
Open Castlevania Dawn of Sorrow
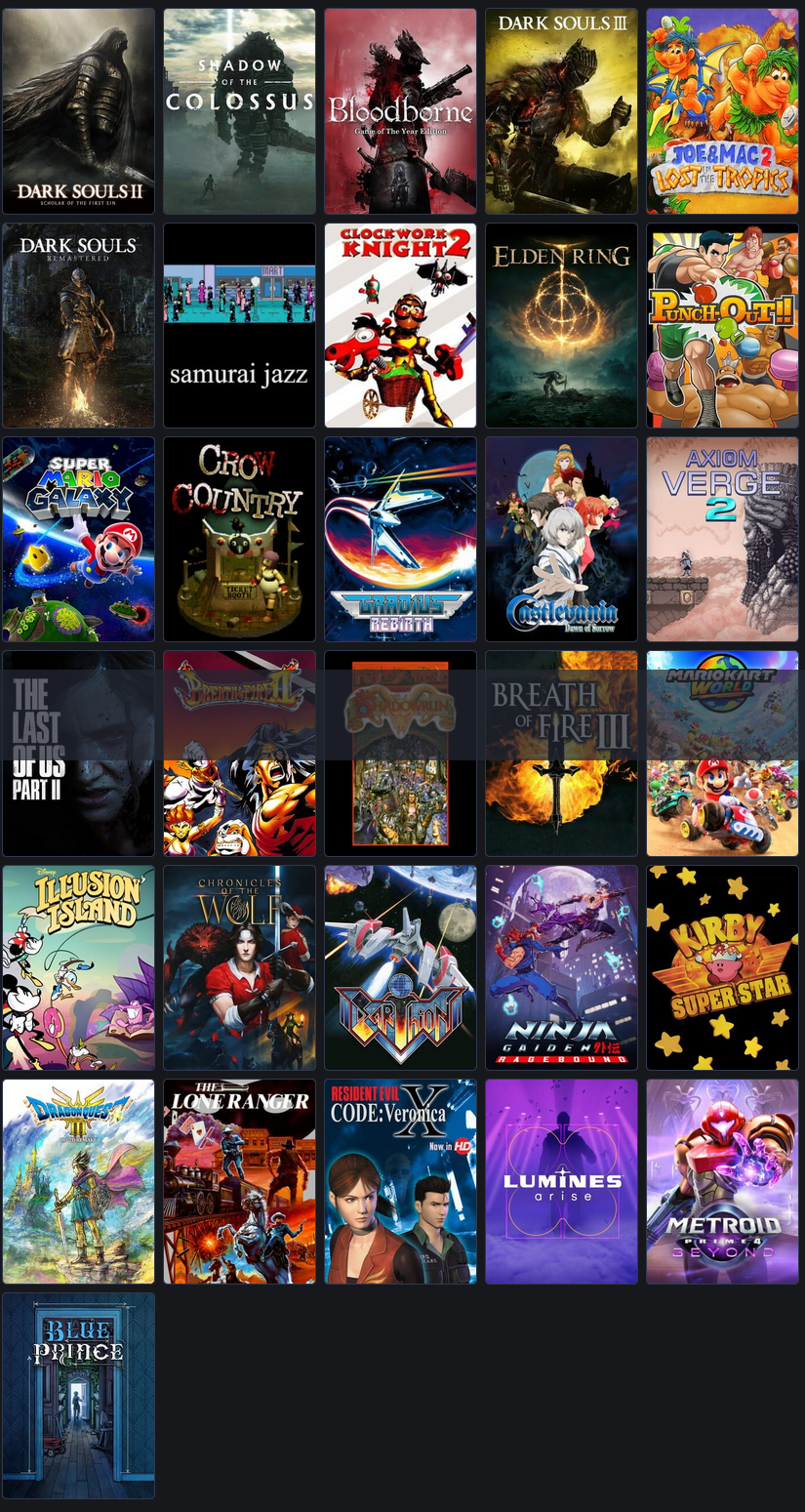[561, 539]
